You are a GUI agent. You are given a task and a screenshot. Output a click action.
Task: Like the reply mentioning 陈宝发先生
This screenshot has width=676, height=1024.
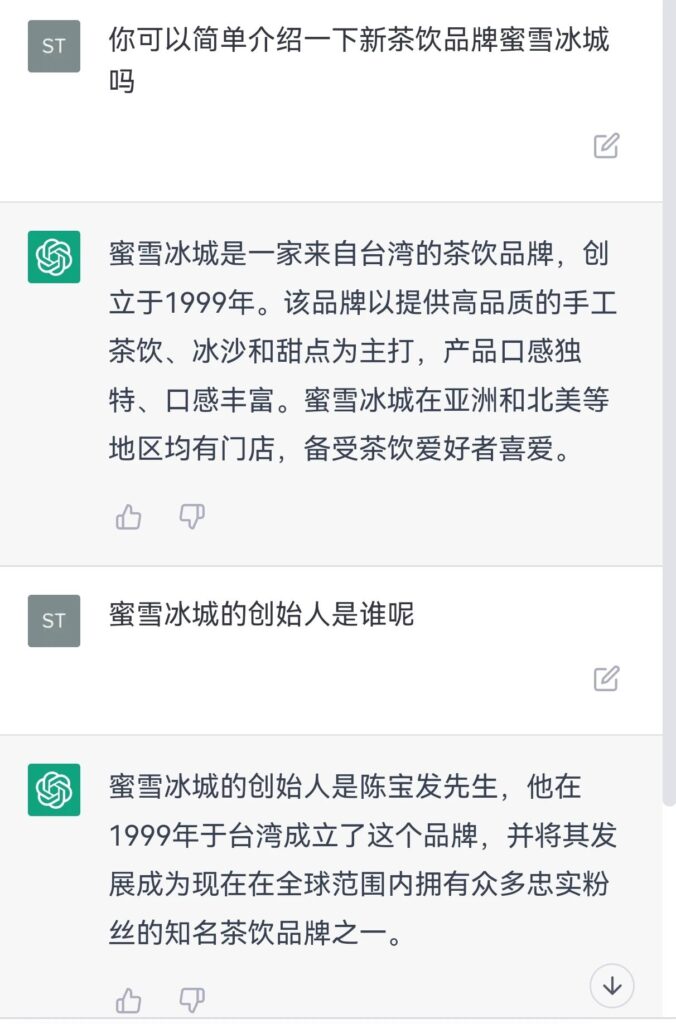[x=129, y=999]
